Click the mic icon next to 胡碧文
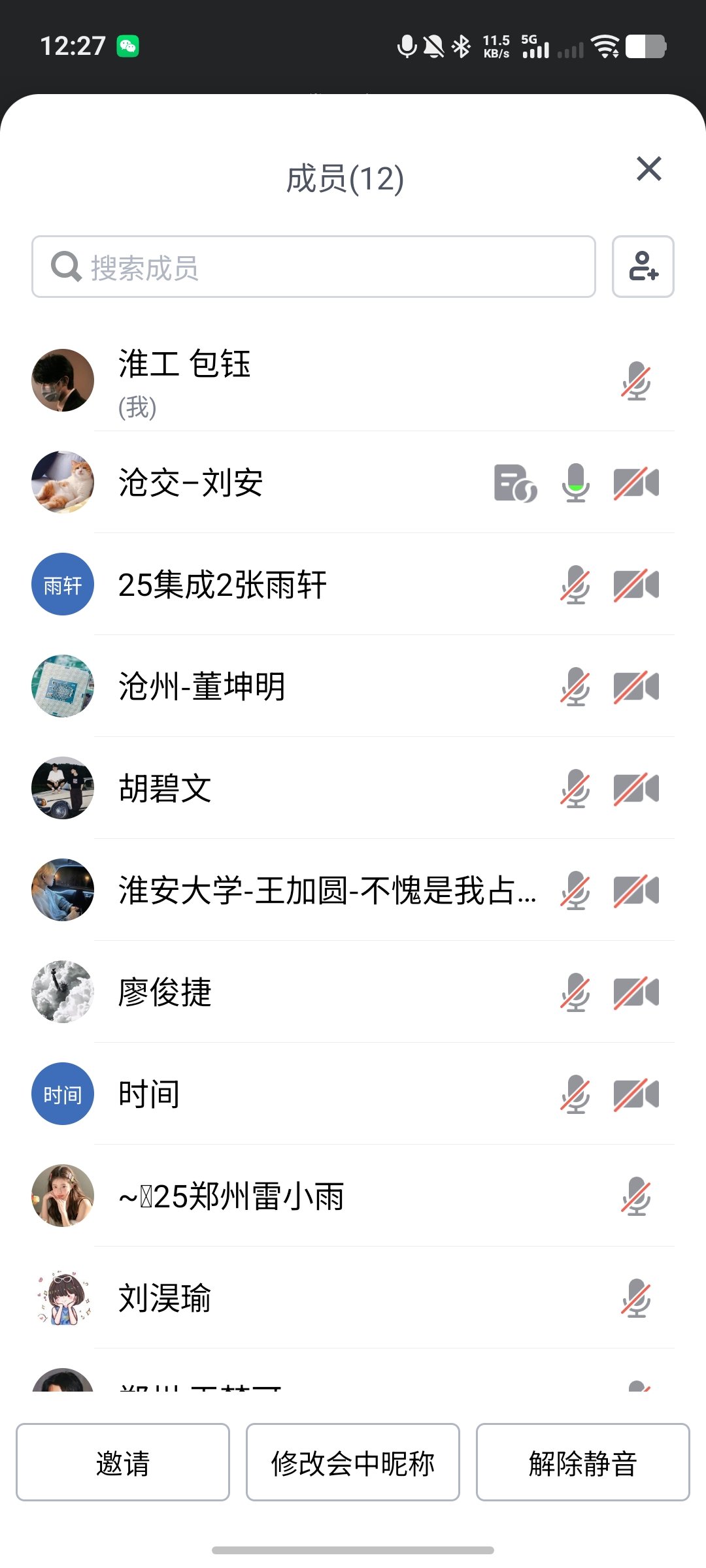 [574, 789]
